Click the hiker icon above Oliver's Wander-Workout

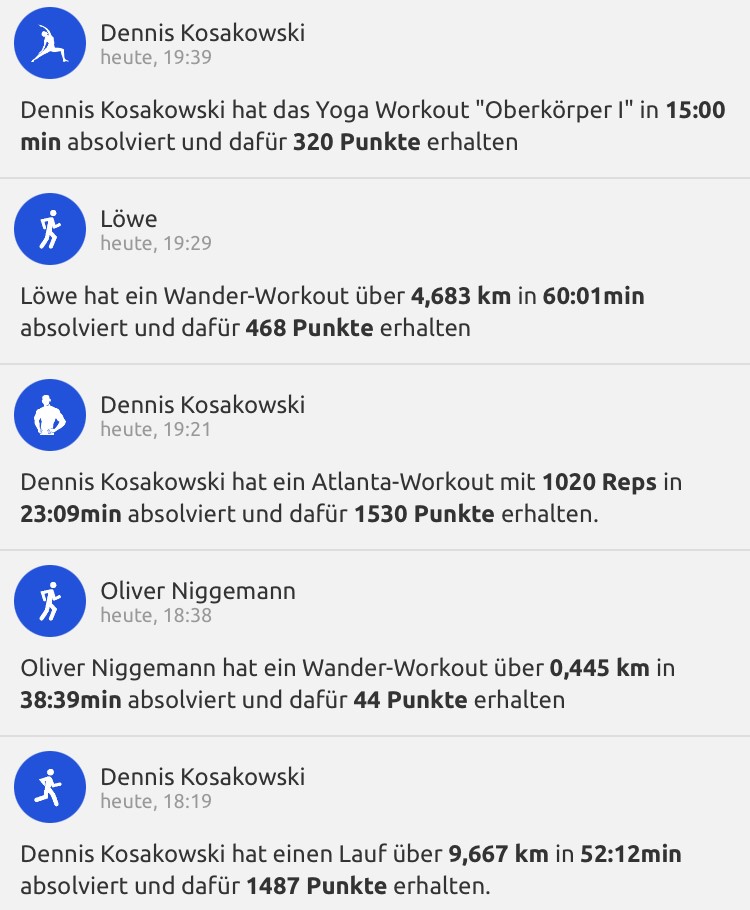[48, 601]
